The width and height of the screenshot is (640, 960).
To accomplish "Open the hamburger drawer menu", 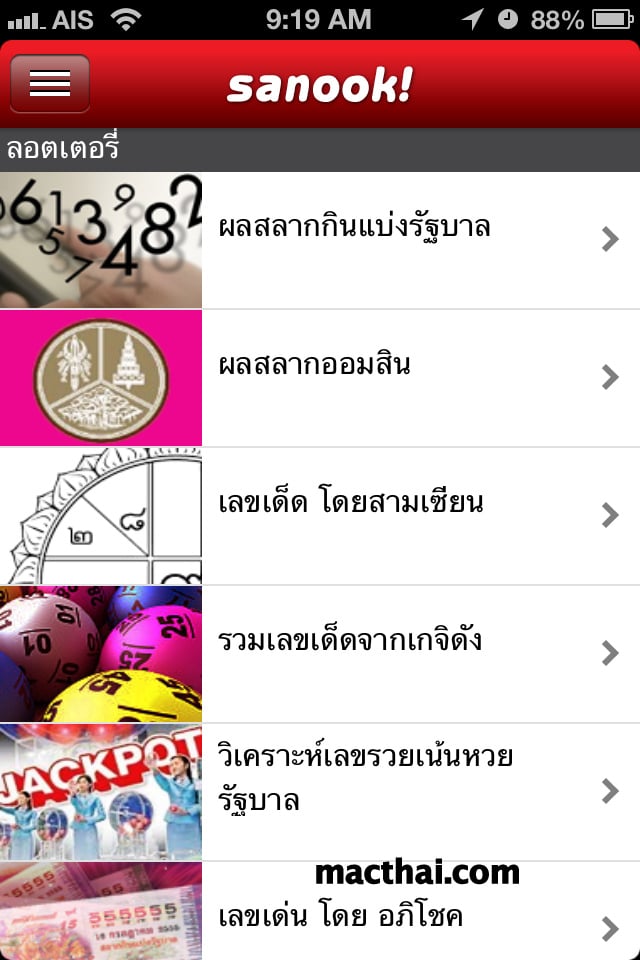I will tap(50, 84).
